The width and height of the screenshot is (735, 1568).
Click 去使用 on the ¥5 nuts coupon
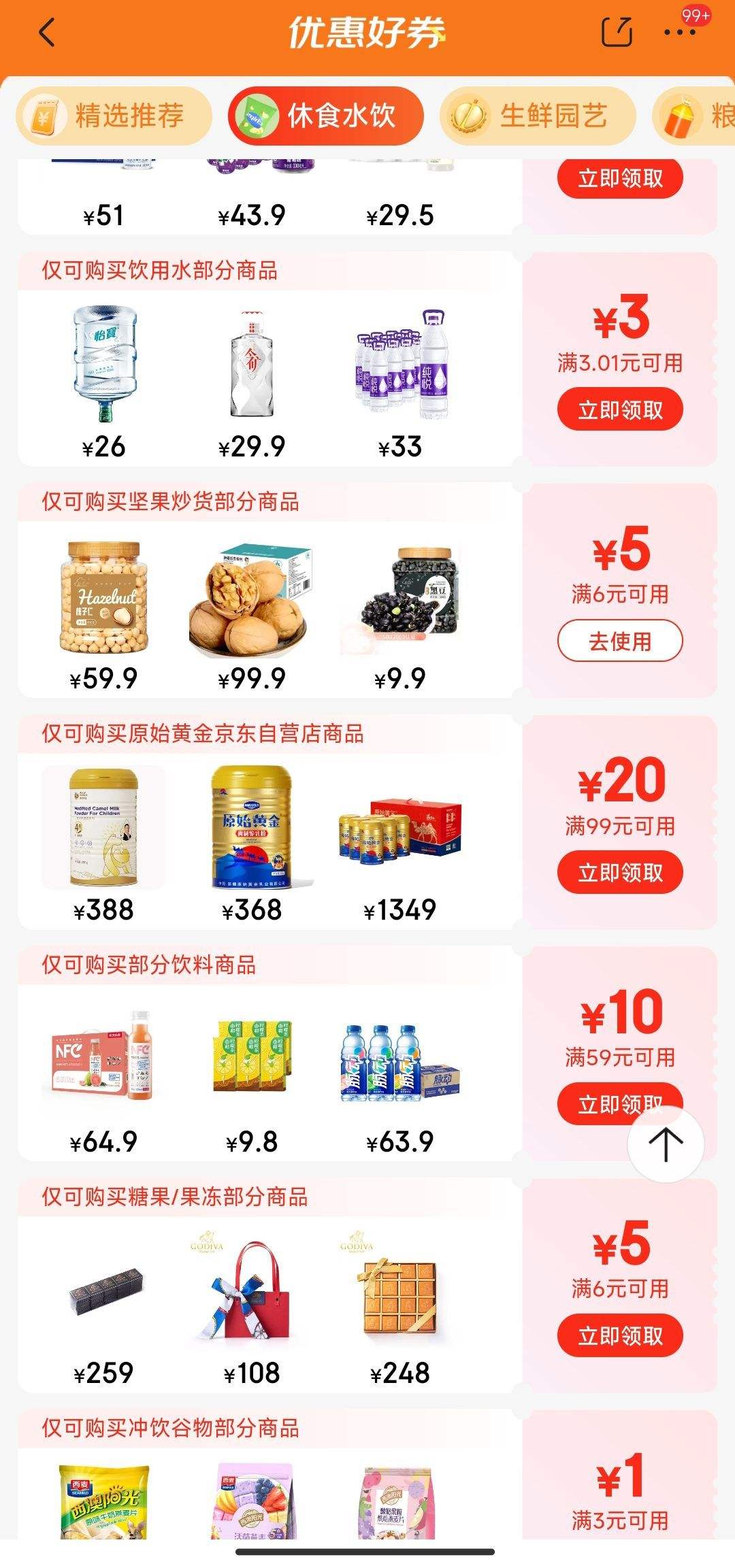(x=619, y=639)
